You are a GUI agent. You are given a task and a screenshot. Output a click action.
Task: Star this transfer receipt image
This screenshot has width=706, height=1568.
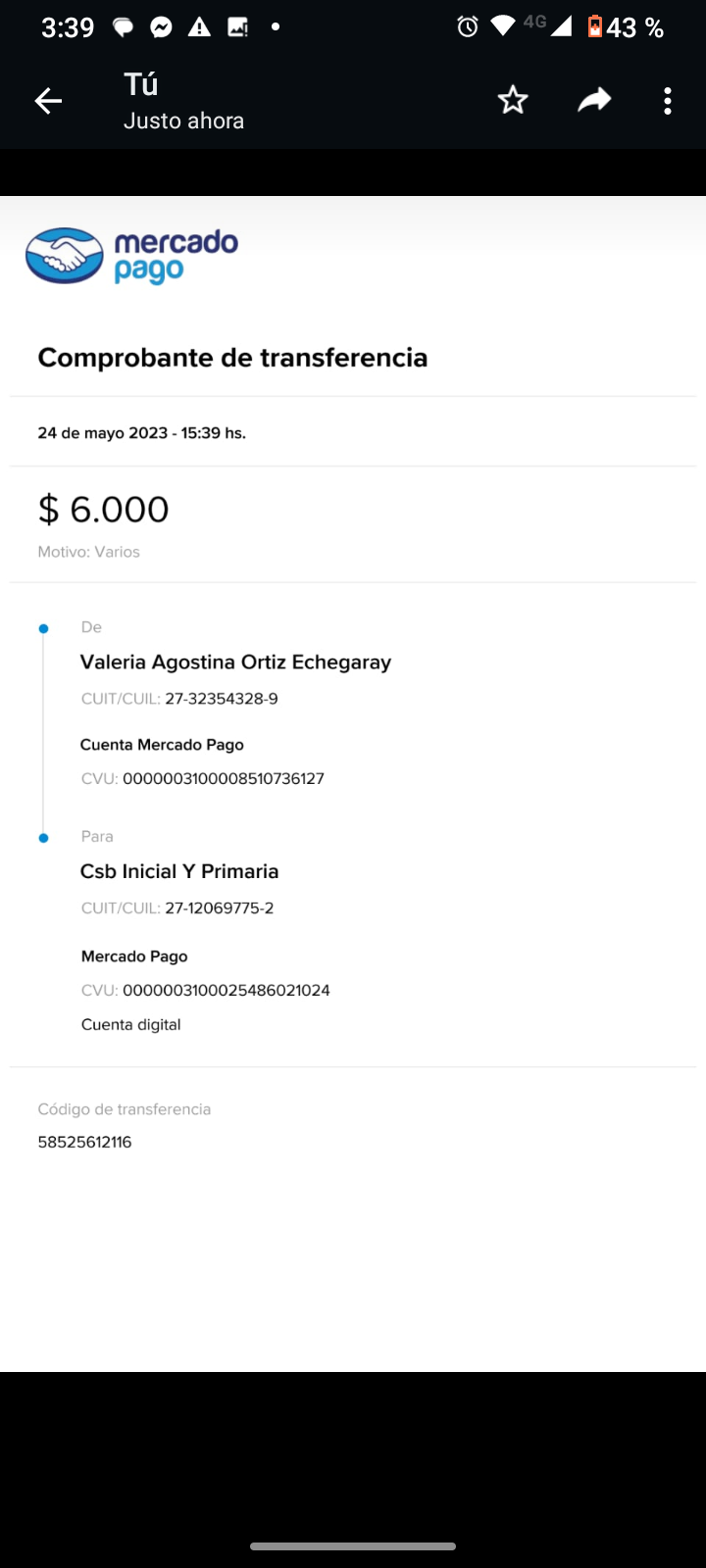point(513,100)
